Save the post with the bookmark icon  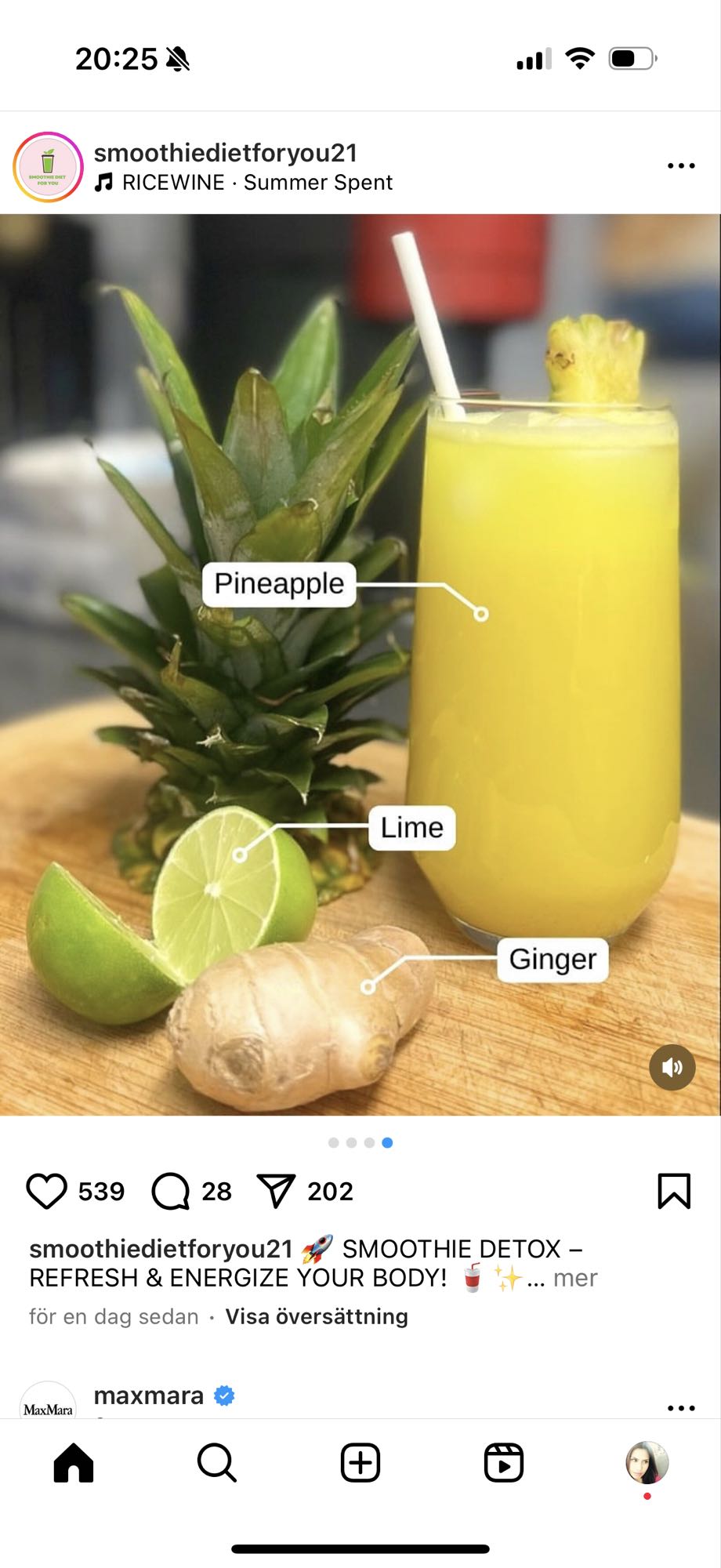pos(676,1191)
